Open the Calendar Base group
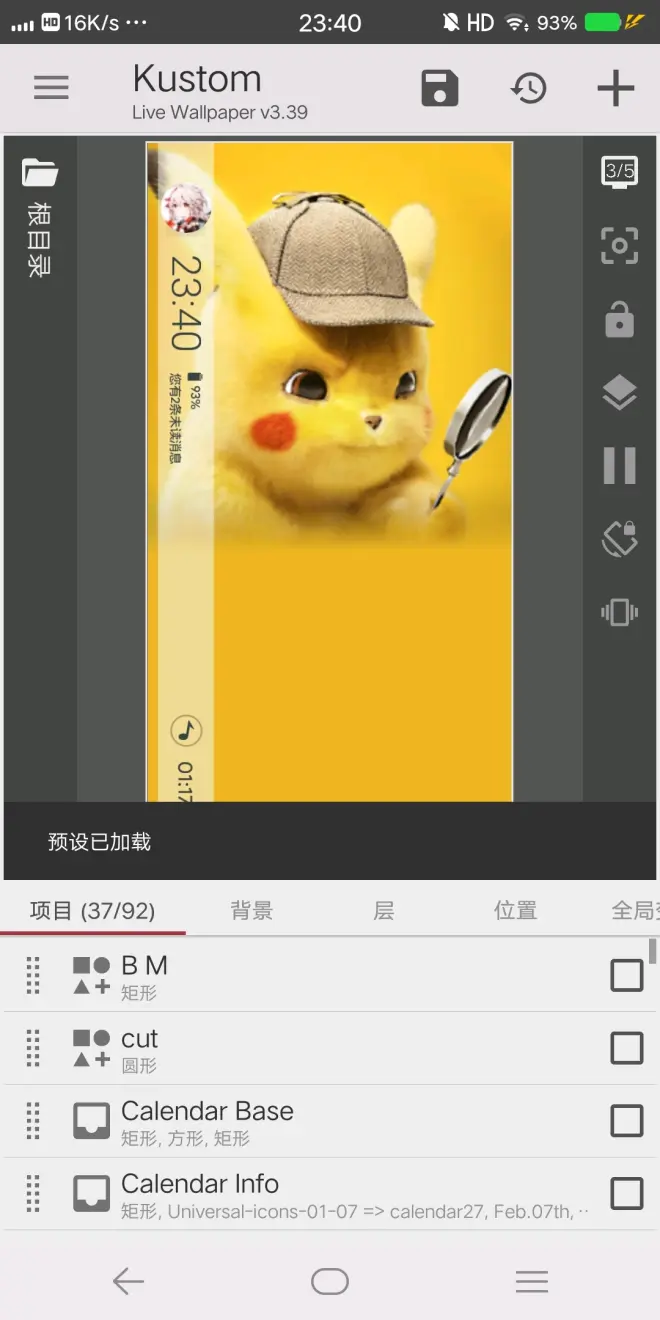The height and width of the screenshot is (1320, 660). coord(300,1121)
